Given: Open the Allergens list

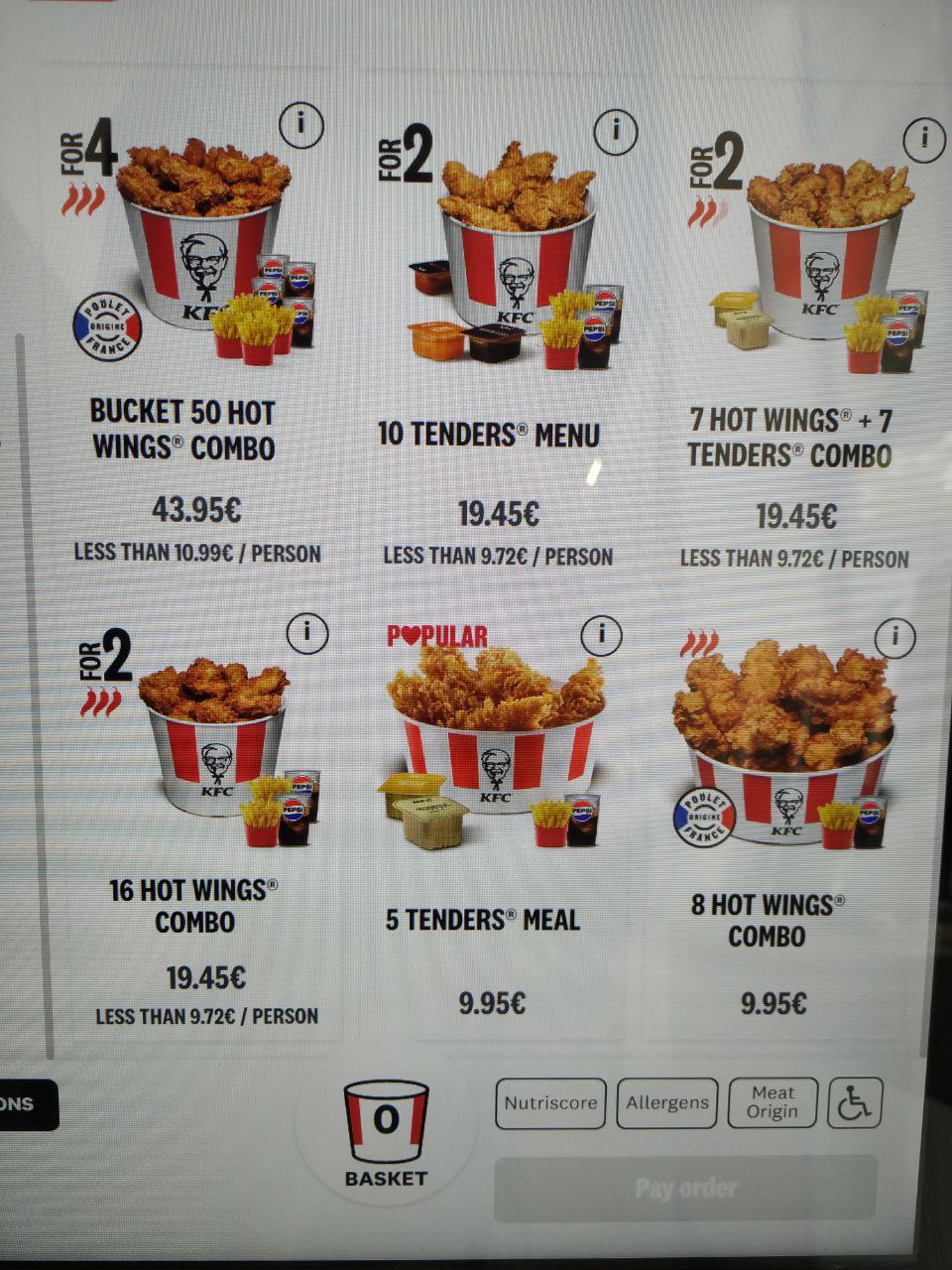Looking at the screenshot, I should 667,1103.
